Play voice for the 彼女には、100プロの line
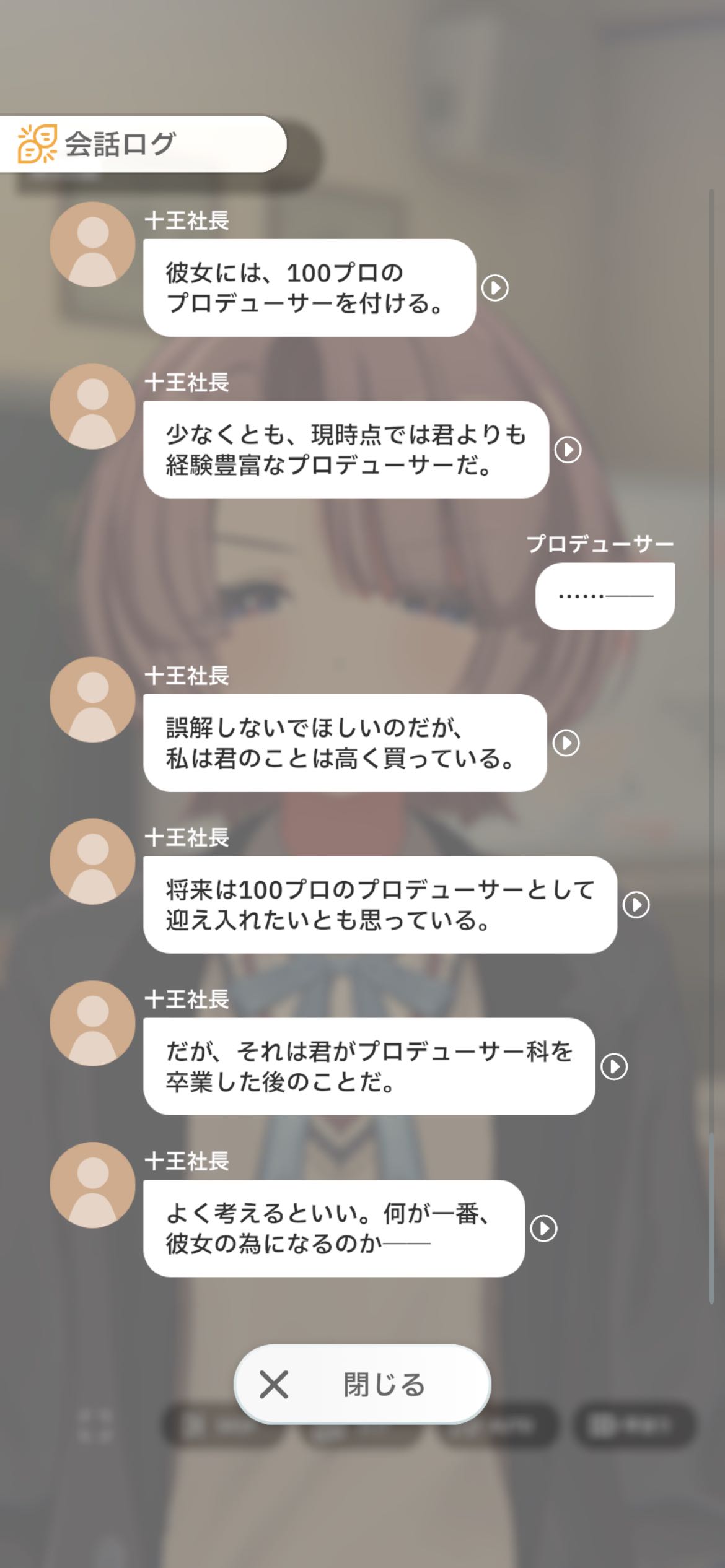The image size is (725, 1568). pyautogui.click(x=495, y=288)
